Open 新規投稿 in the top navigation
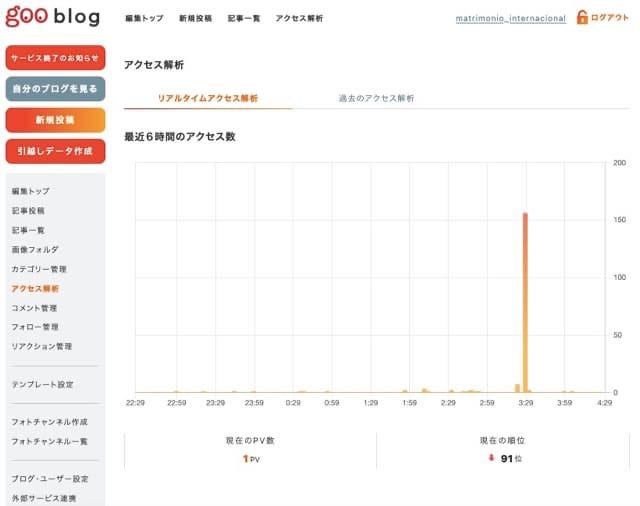640x506 pixels. pos(195,18)
